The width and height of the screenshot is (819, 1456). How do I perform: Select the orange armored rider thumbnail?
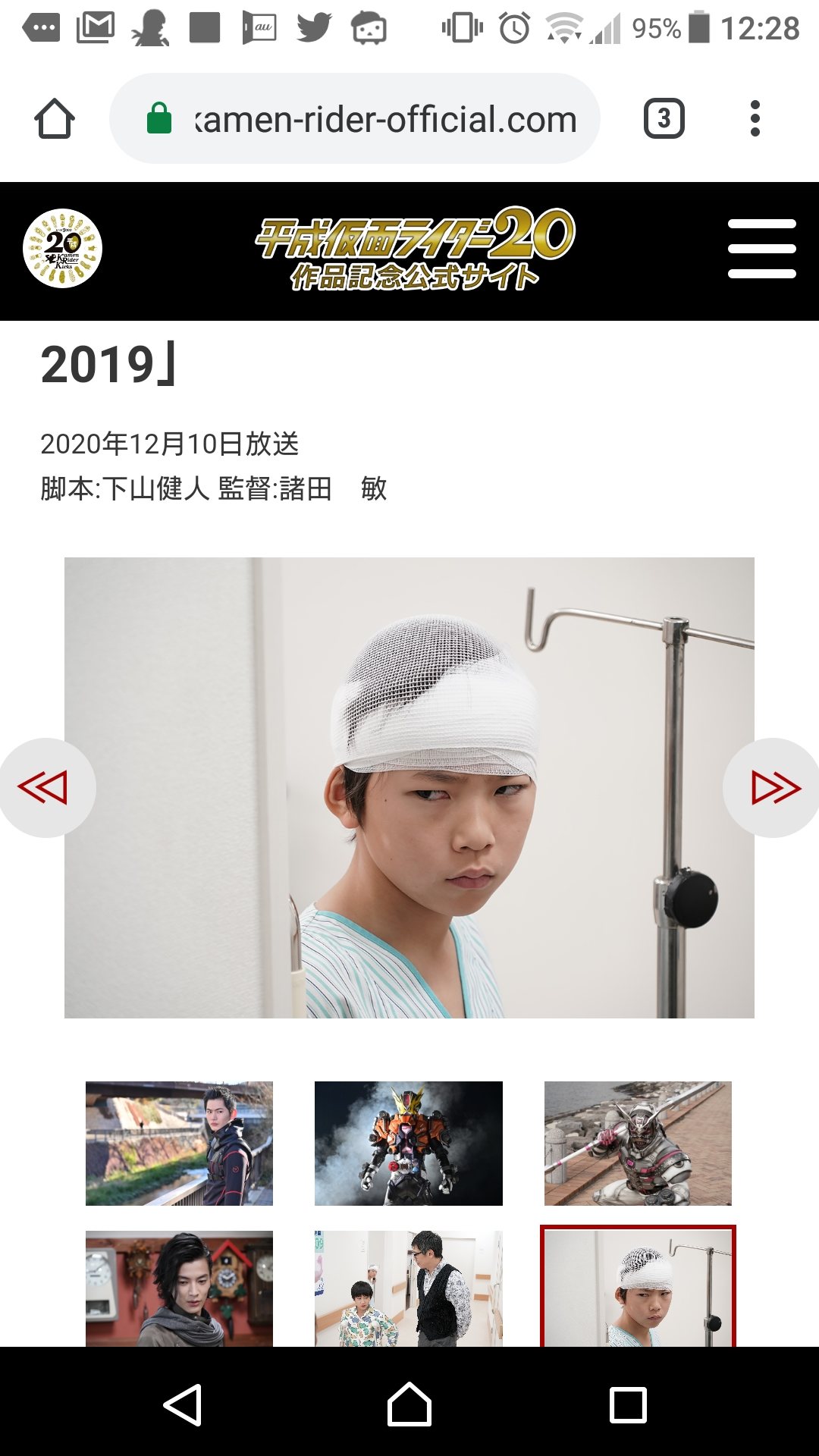click(x=408, y=1143)
